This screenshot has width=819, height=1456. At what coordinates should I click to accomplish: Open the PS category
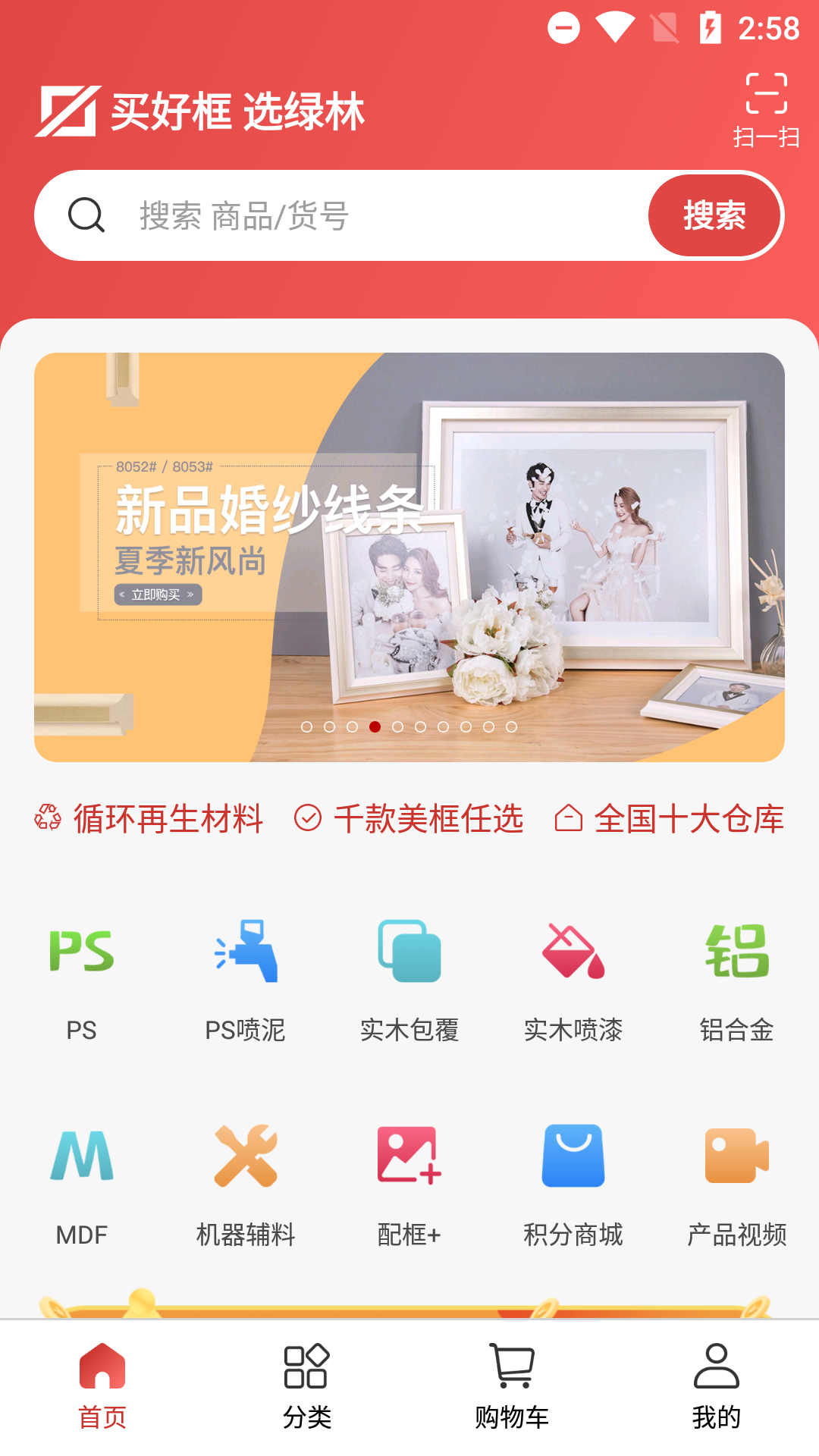(82, 978)
